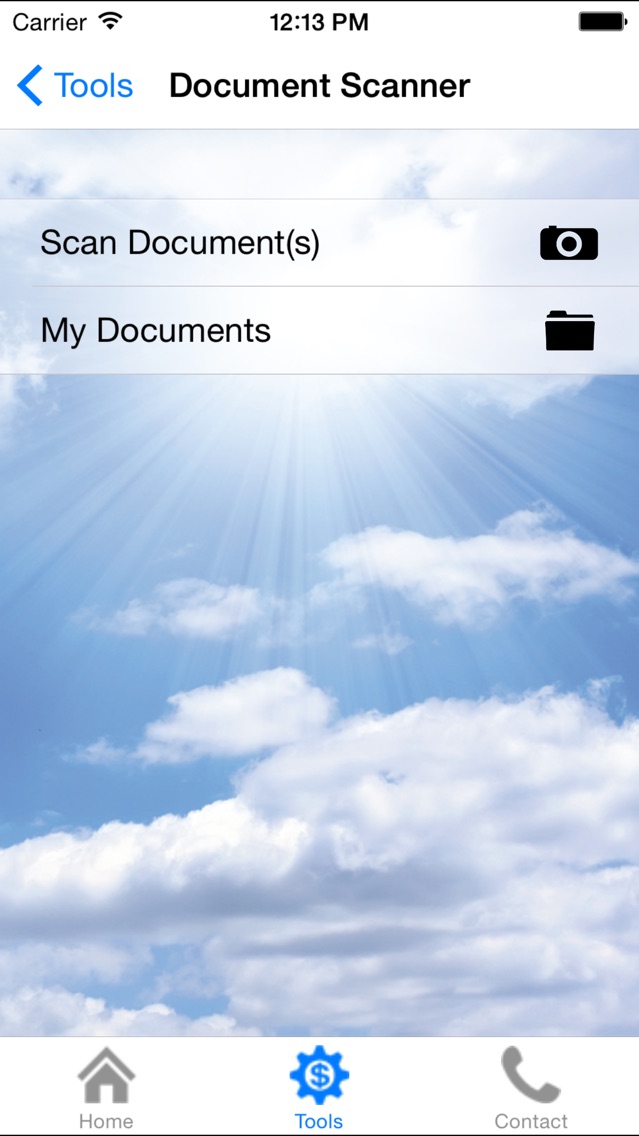Select the Tools tab
Screen dimensions: 639x1136
319,1088
